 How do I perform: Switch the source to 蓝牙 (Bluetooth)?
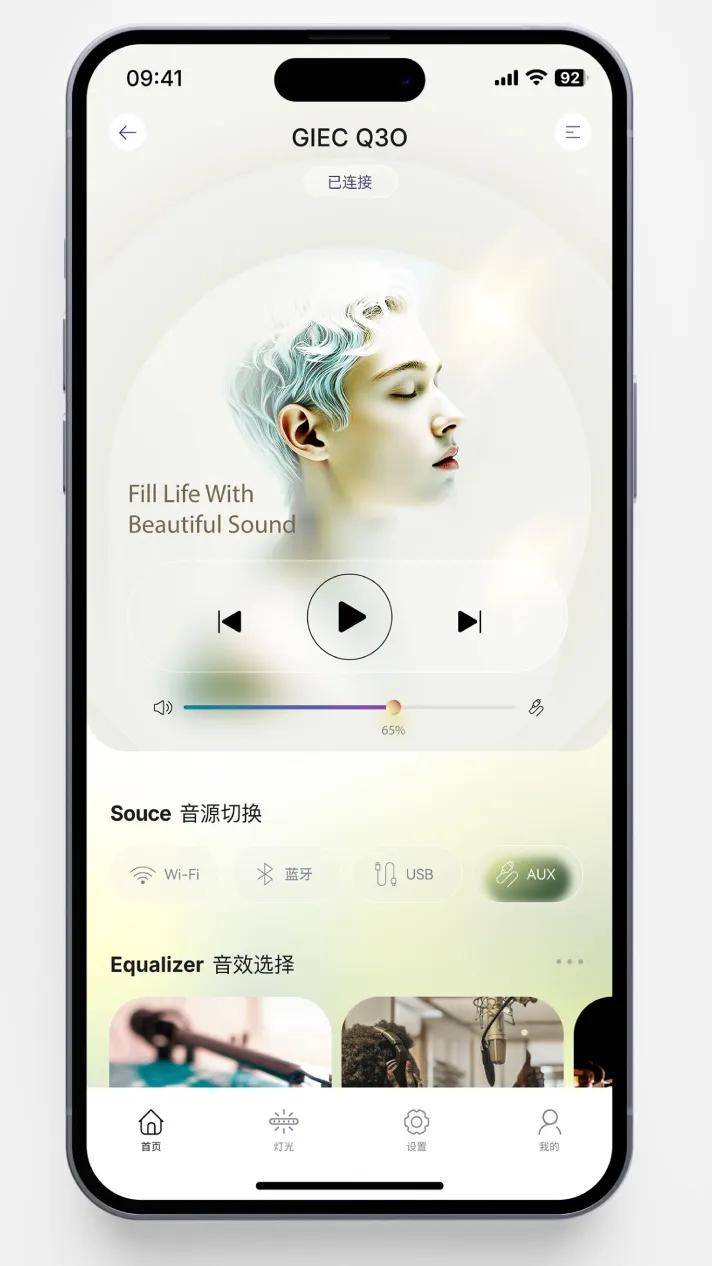click(x=285, y=874)
